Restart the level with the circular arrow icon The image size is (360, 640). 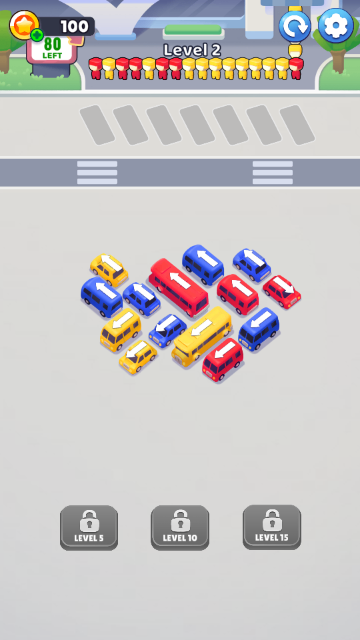(295, 26)
